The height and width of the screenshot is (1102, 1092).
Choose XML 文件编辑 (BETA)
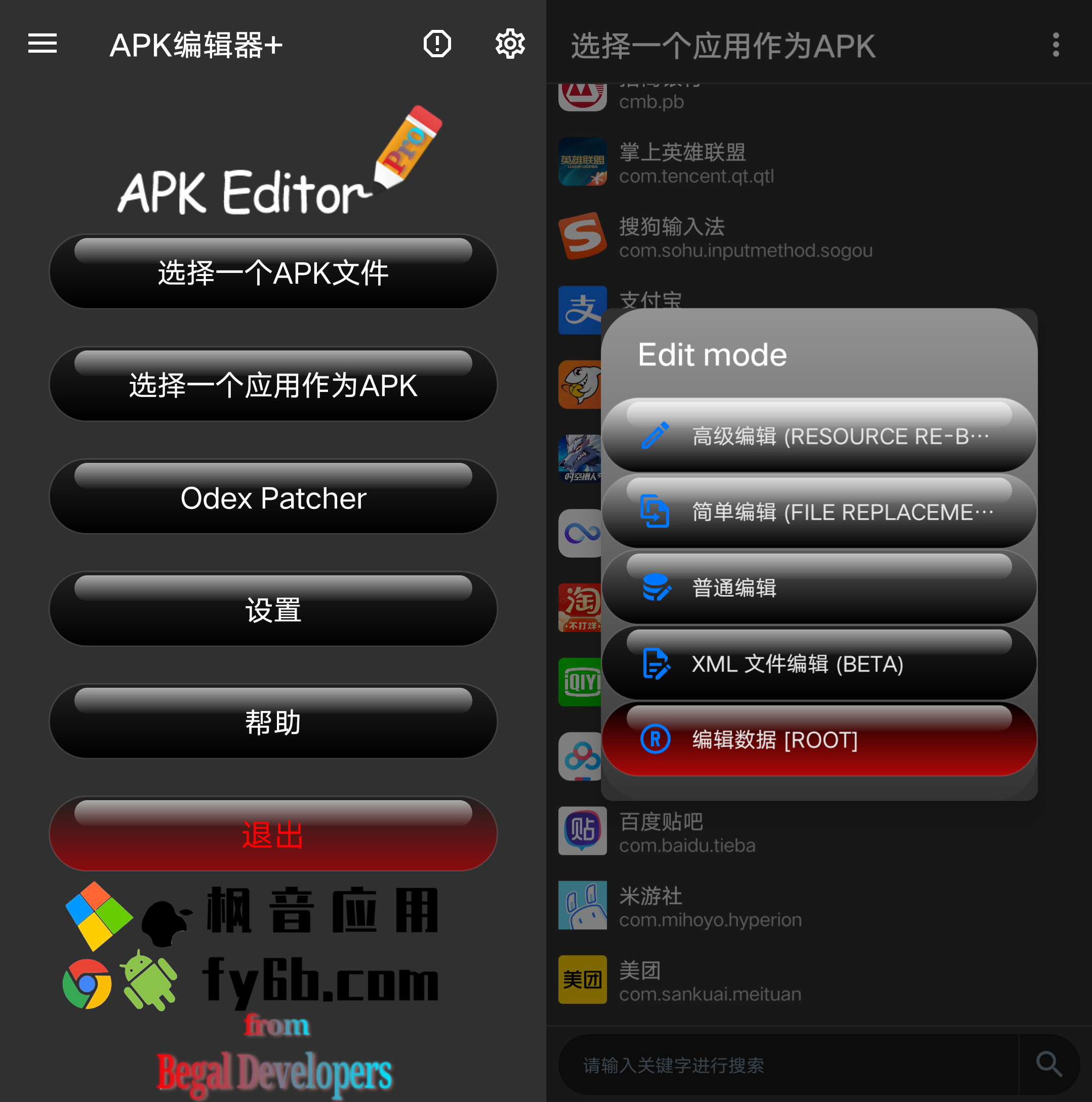pos(819,664)
